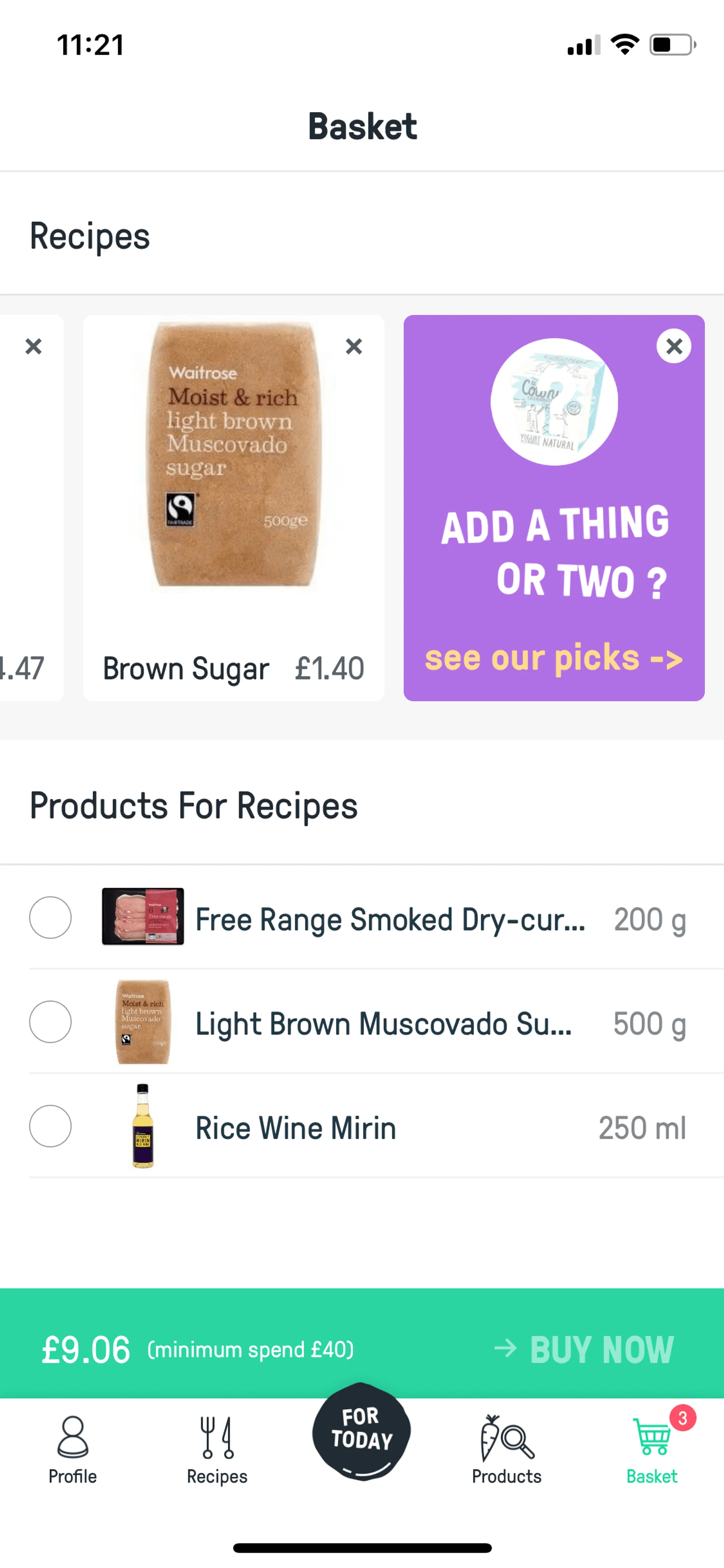Screen dimensions: 724x1568
Task: Tap Buy Now to check out
Action: click(585, 1350)
